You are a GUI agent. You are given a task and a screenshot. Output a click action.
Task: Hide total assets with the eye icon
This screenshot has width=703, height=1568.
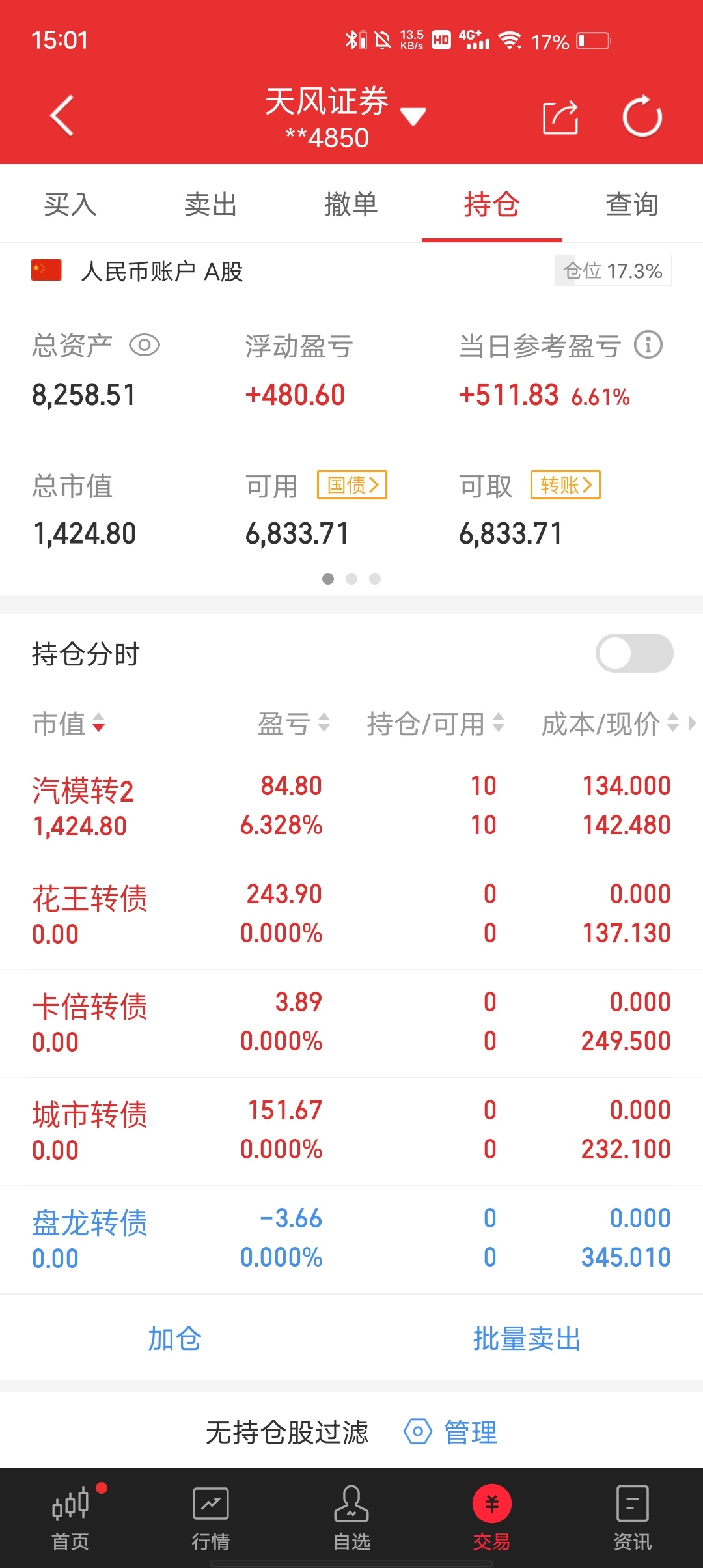click(x=145, y=345)
